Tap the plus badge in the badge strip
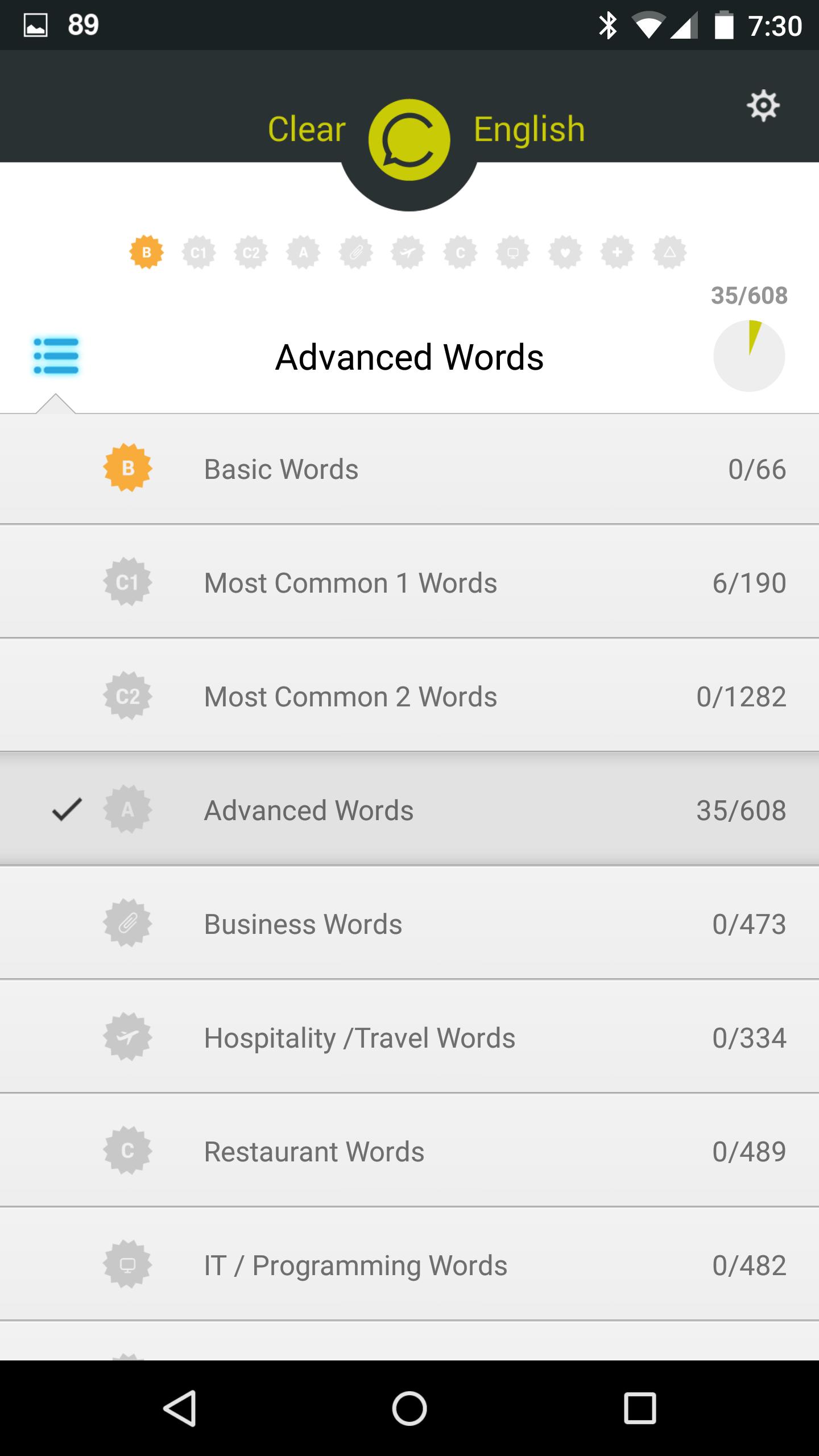Image resolution: width=819 pixels, height=1456 pixels. point(618,252)
